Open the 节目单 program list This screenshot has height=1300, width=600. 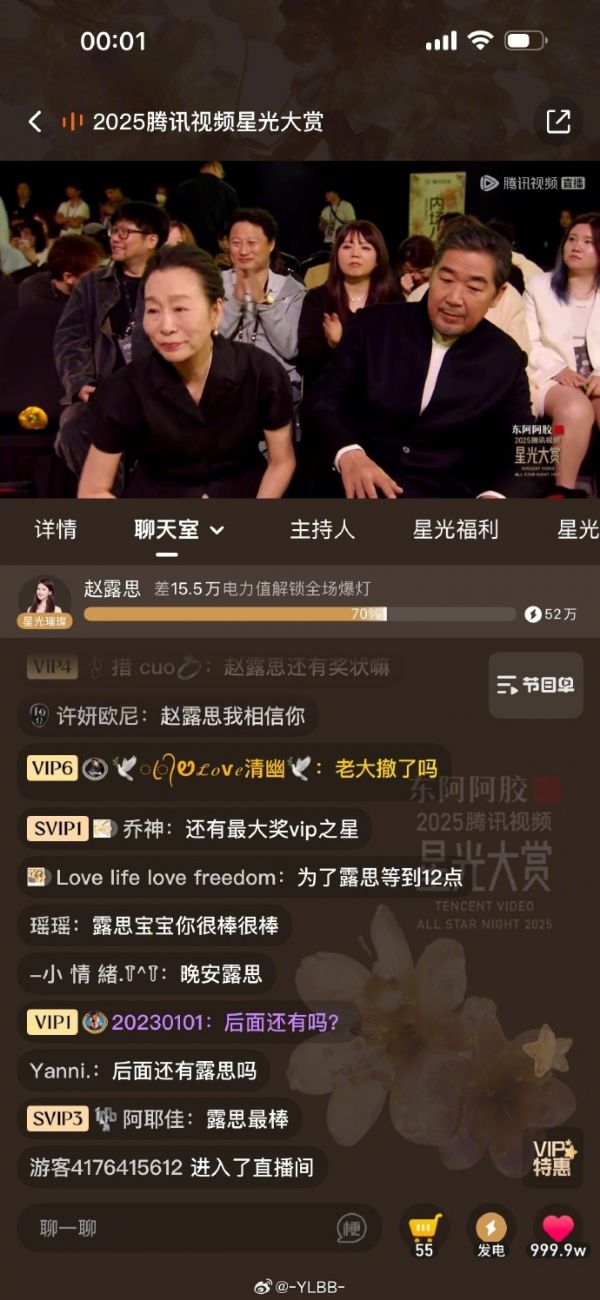tap(536, 685)
